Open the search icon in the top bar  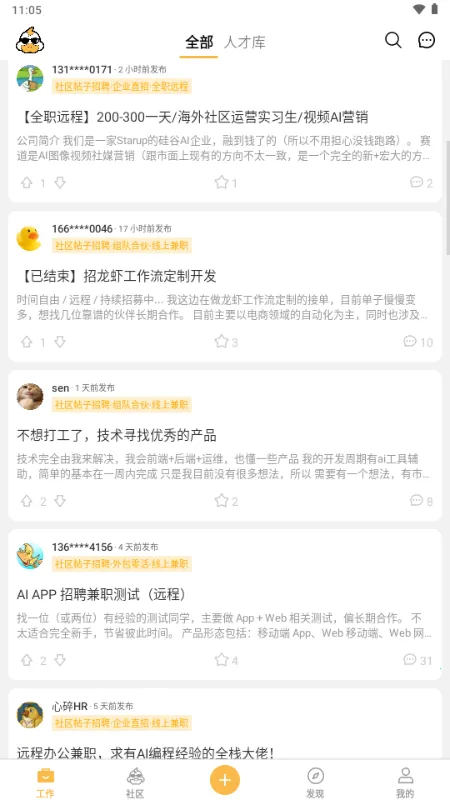tap(393, 40)
